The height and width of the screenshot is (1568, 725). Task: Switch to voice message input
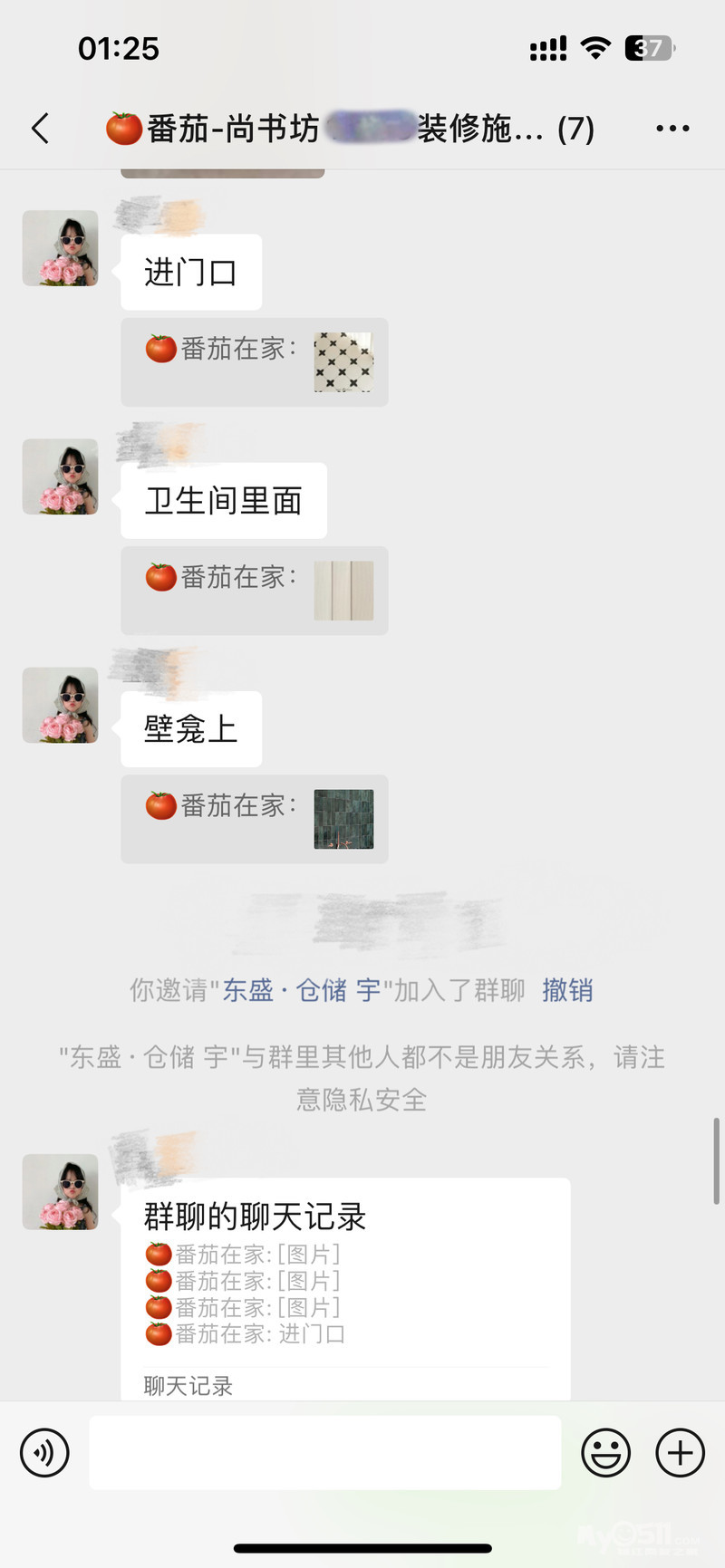point(44,1452)
